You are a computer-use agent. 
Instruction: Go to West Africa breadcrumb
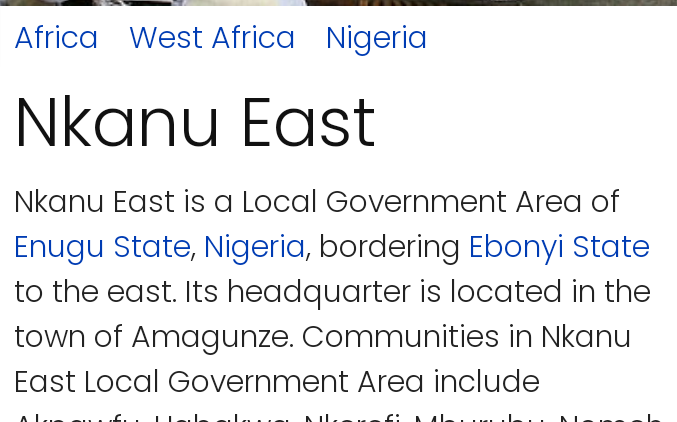tap(211, 38)
